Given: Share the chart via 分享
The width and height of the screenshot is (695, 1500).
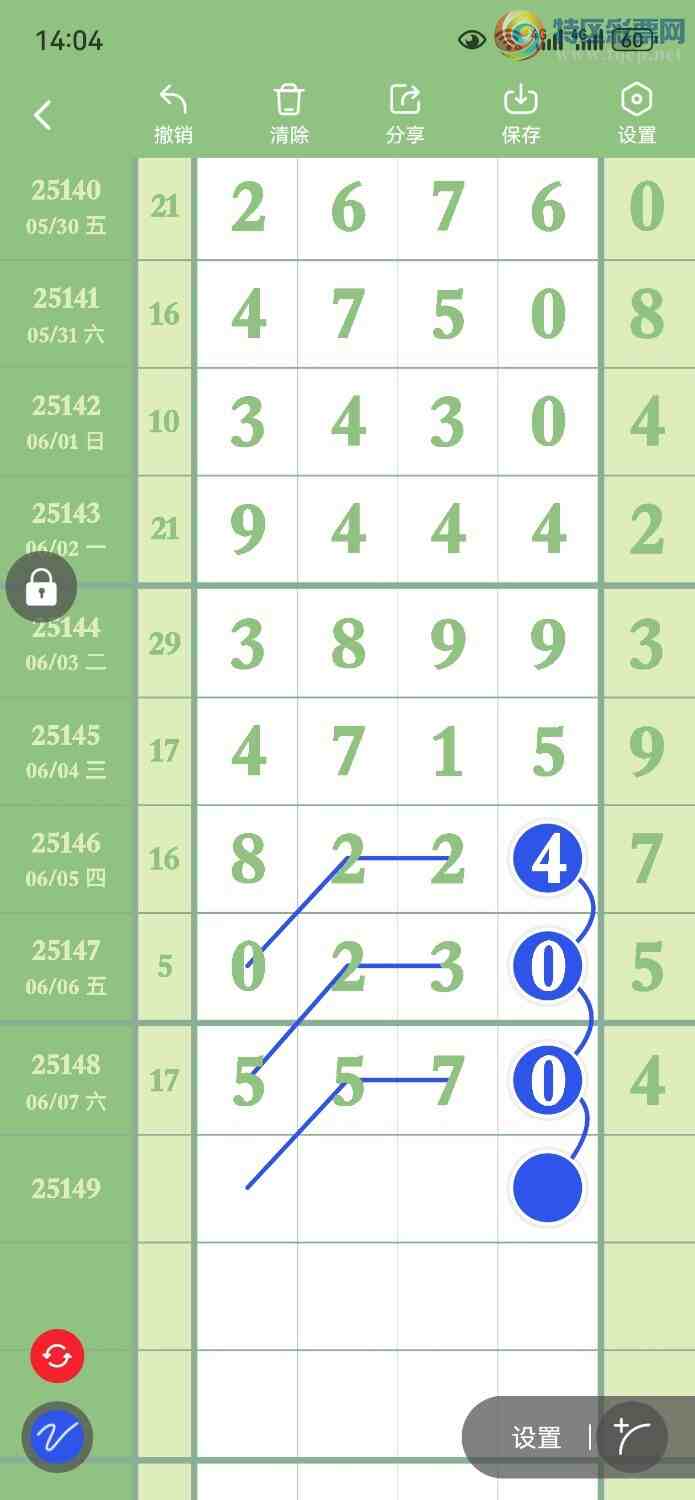Looking at the screenshot, I should (x=405, y=114).
